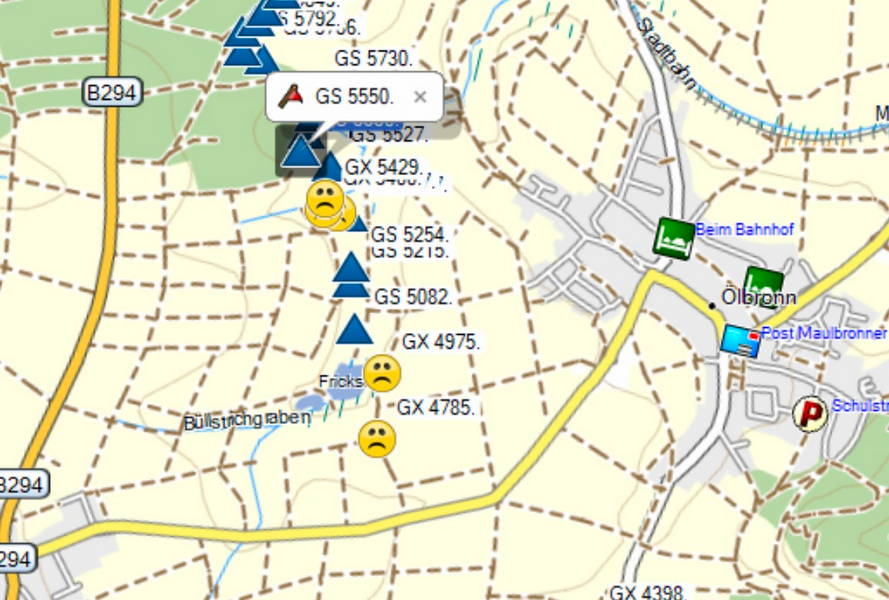
Task: Open the Post Maulbronner POI icon
Action: pos(740,340)
